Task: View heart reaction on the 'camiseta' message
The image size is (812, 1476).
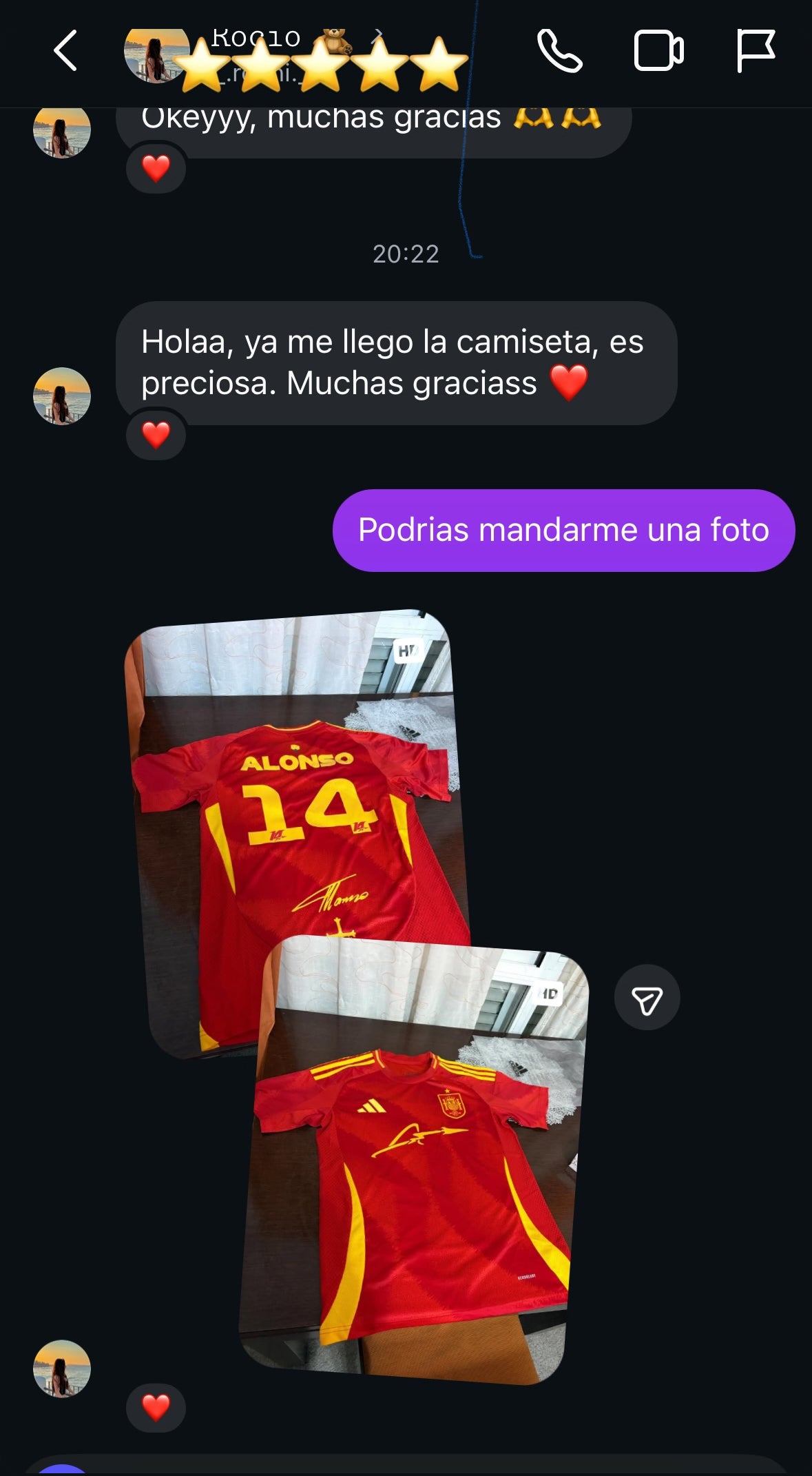Action: click(x=156, y=435)
